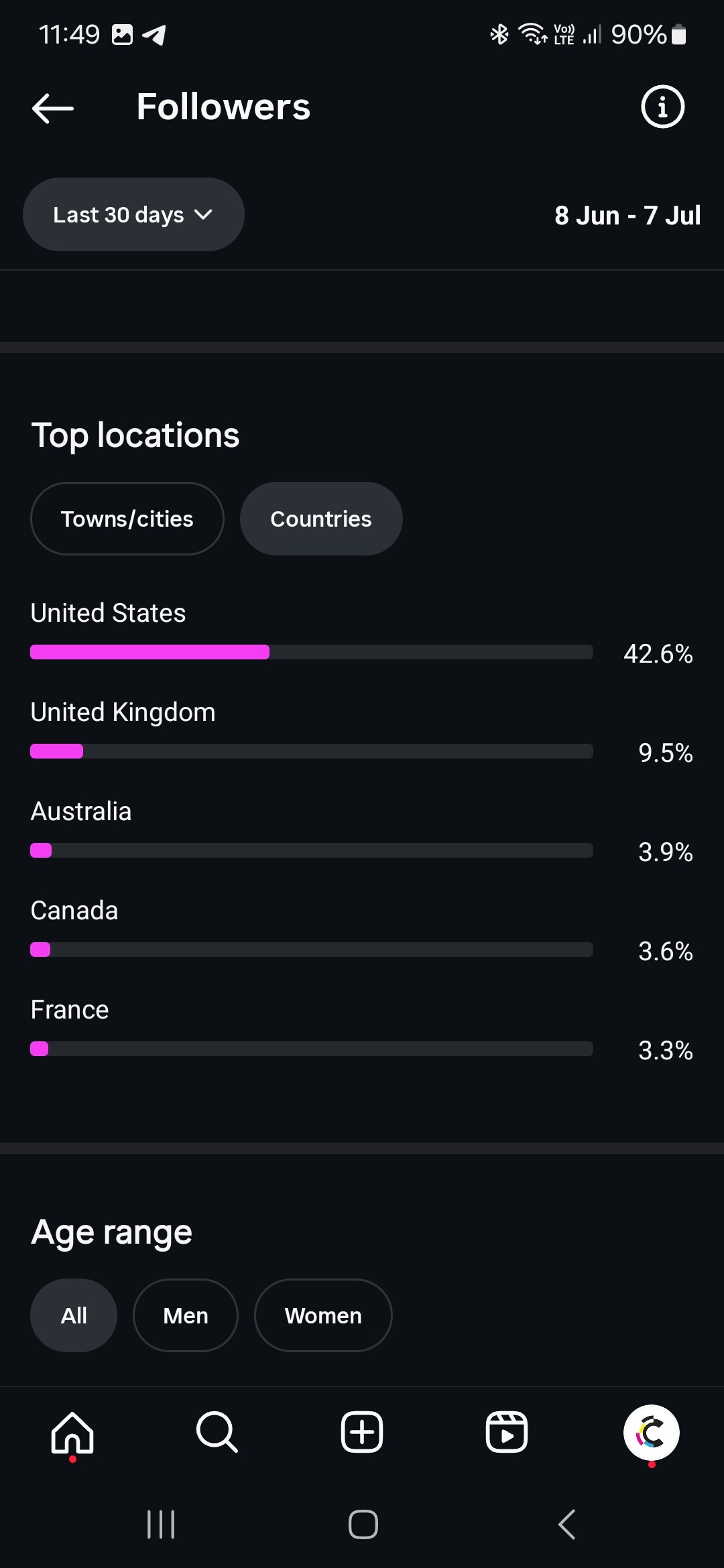Select the All age range filter
Image resolution: width=724 pixels, height=1568 pixels.
pos(74,1315)
